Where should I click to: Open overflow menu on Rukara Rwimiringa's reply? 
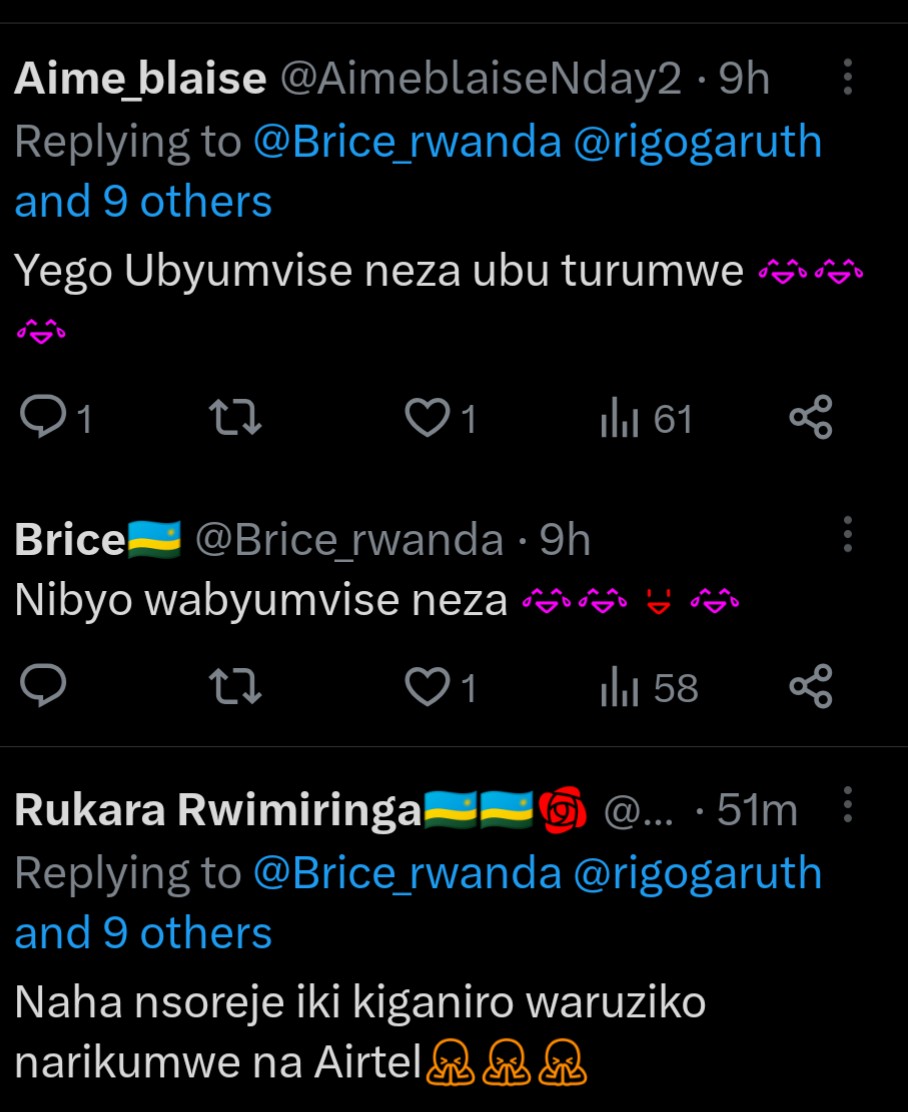click(x=847, y=806)
